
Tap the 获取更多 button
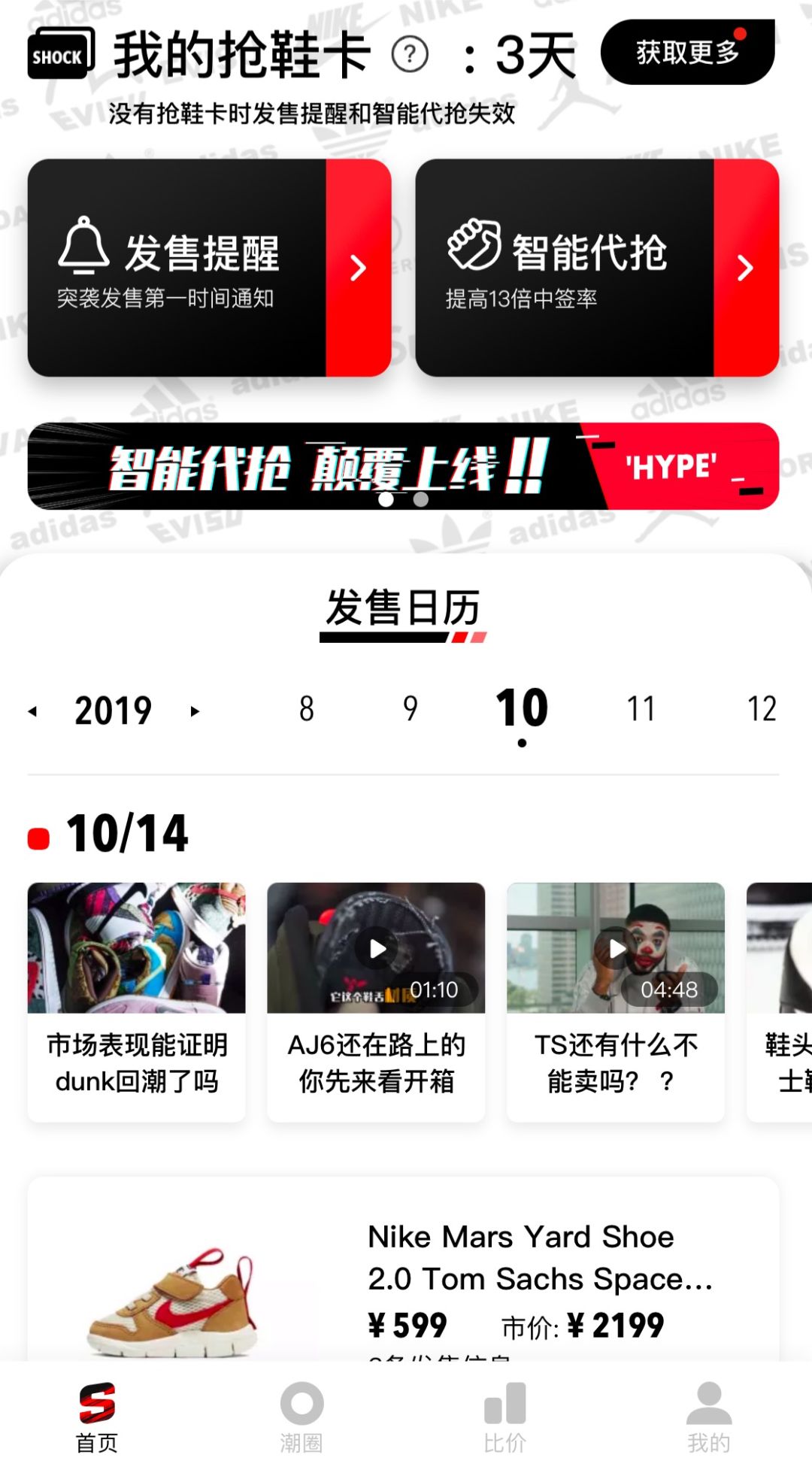[687, 53]
